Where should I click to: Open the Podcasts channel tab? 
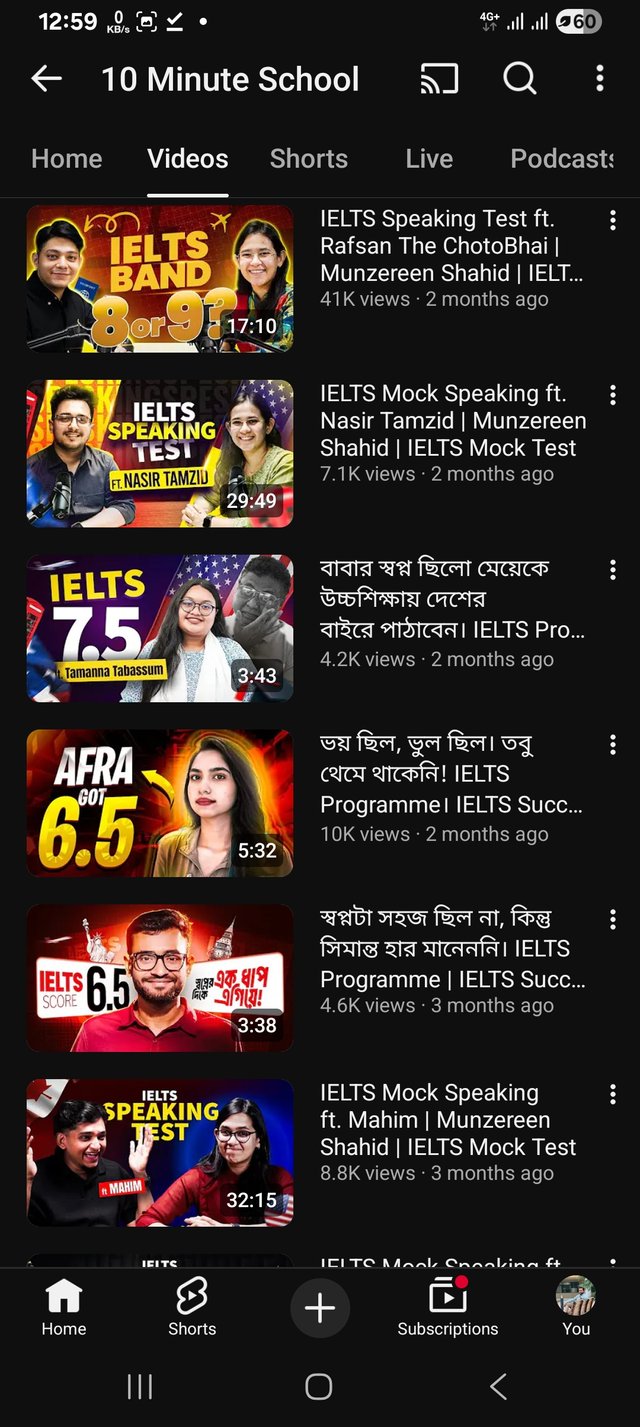[x=562, y=159]
